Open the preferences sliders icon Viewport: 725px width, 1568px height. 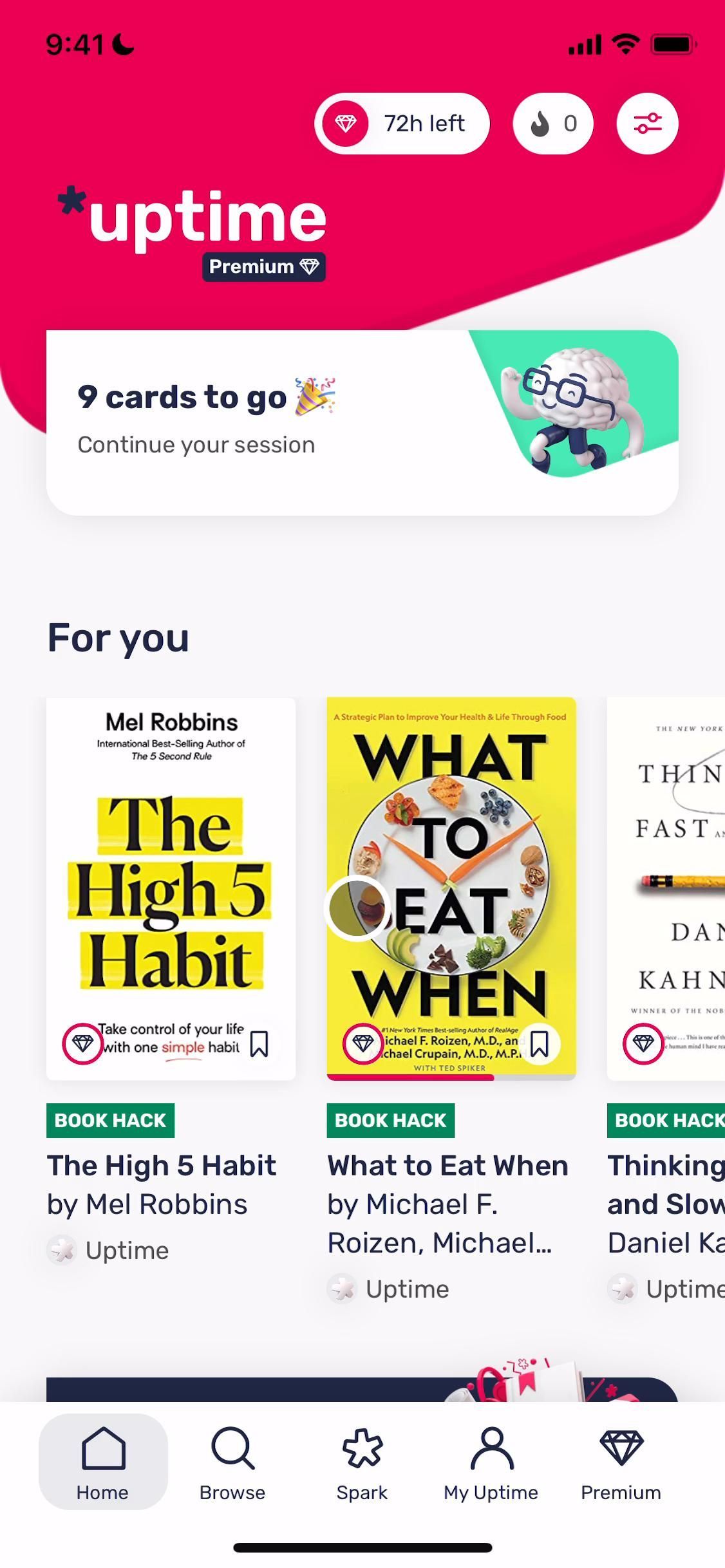[647, 124]
